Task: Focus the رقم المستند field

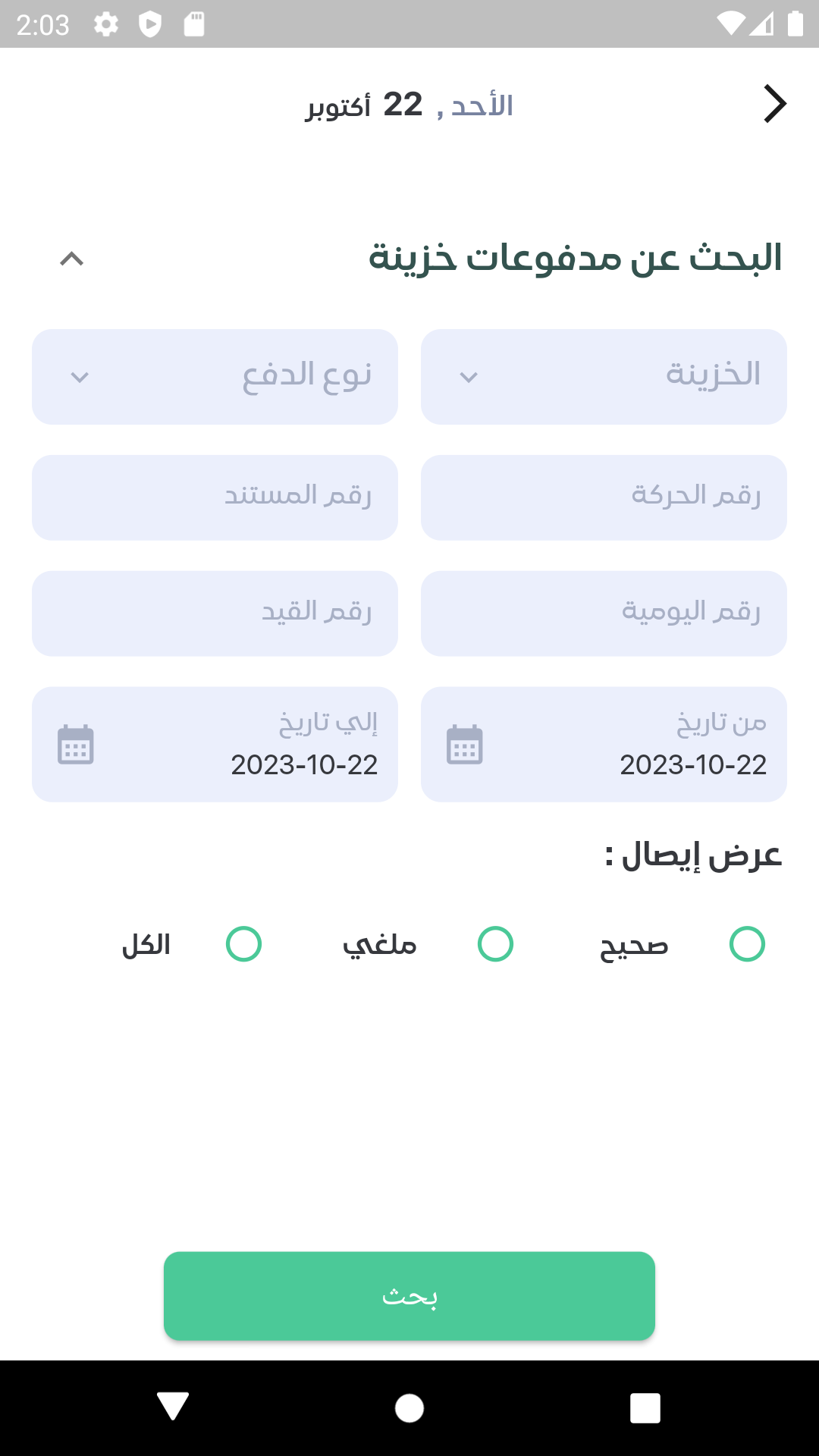Action: pos(215,497)
